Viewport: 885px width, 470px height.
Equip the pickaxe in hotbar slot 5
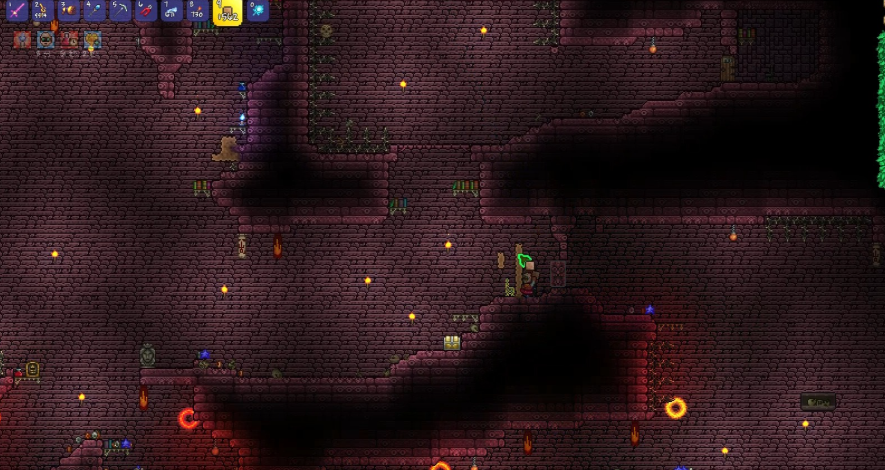120,11
